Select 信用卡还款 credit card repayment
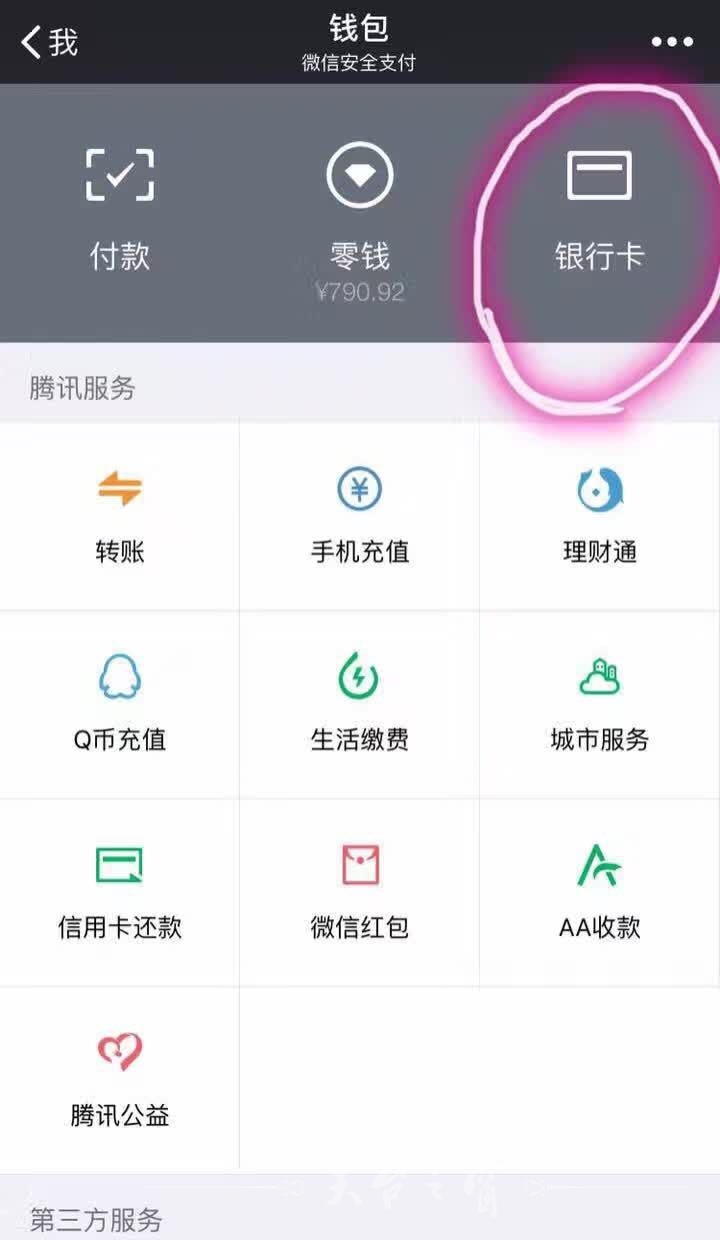The height and width of the screenshot is (1240, 720). 120,892
